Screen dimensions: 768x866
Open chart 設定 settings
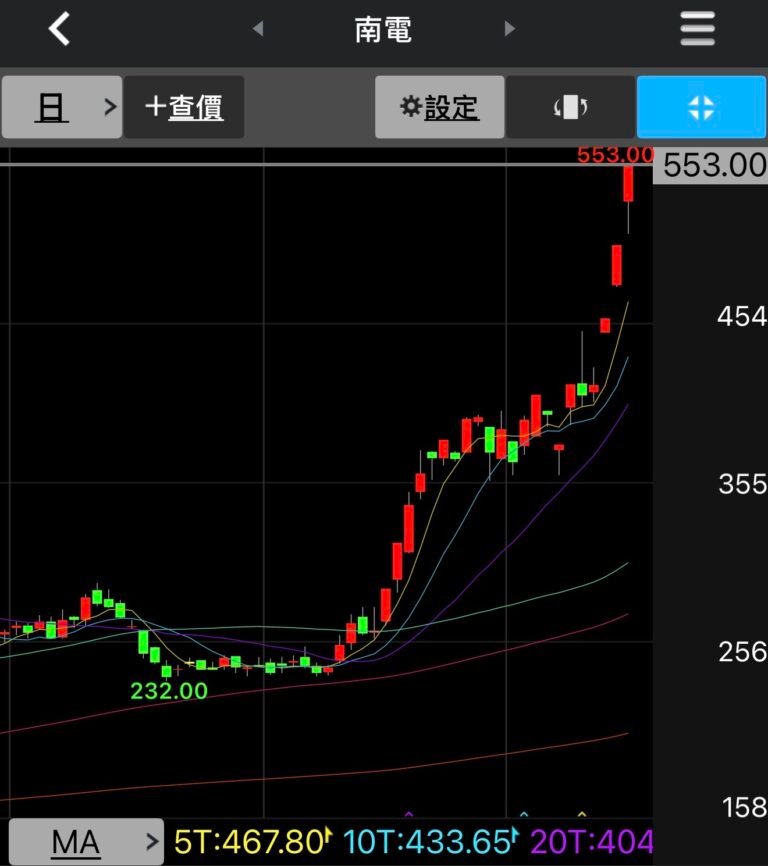point(438,107)
